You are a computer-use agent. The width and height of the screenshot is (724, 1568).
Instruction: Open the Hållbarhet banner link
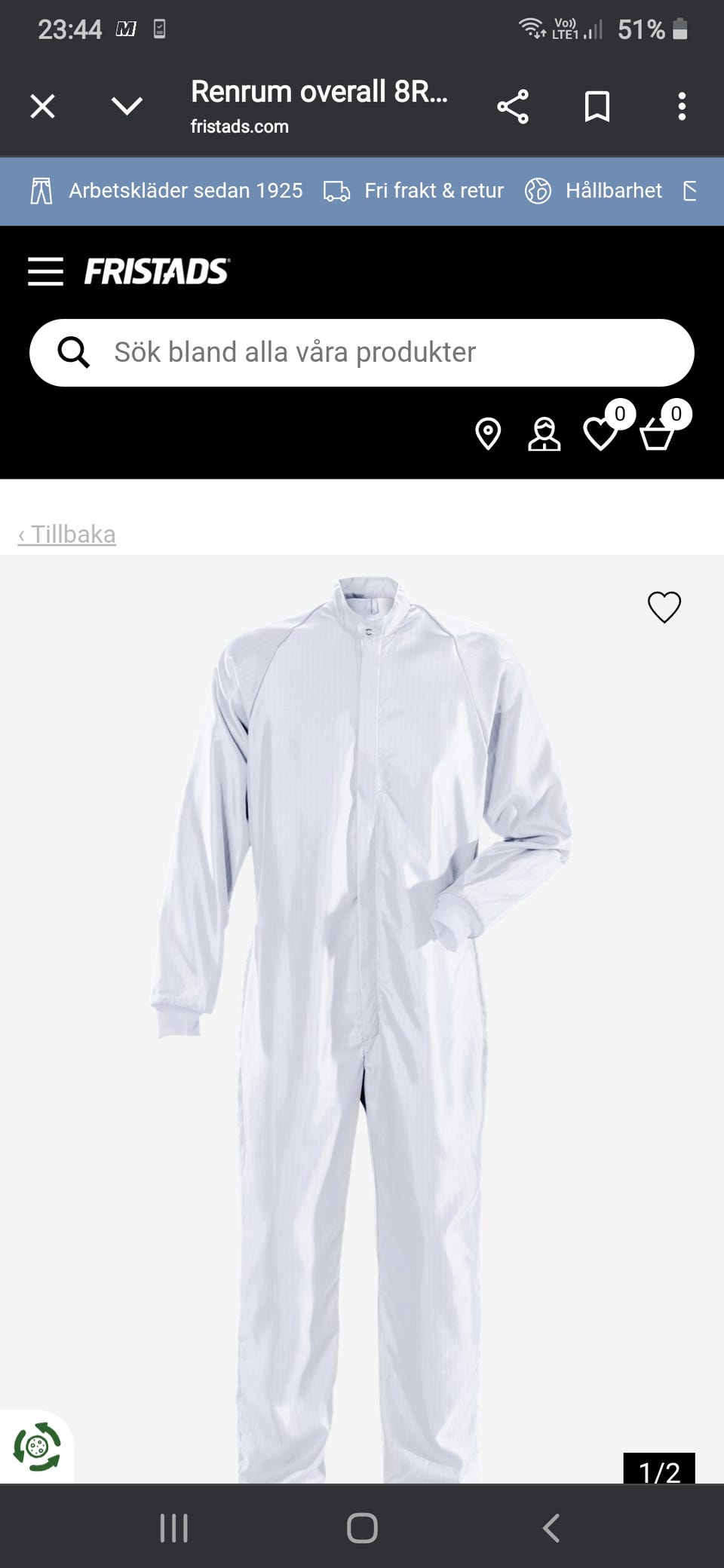(594, 191)
